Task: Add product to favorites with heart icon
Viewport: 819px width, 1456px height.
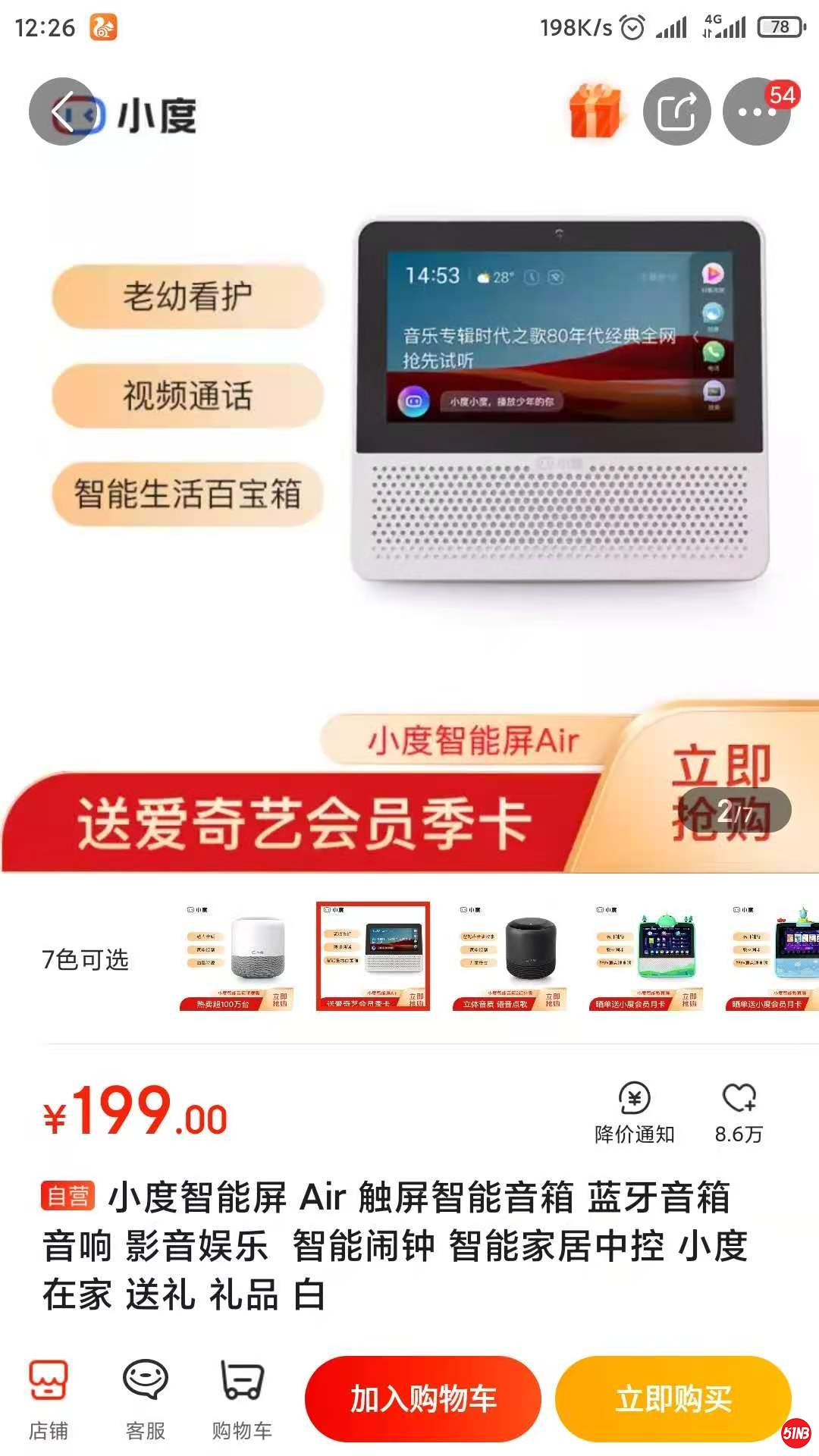Action: click(739, 1112)
